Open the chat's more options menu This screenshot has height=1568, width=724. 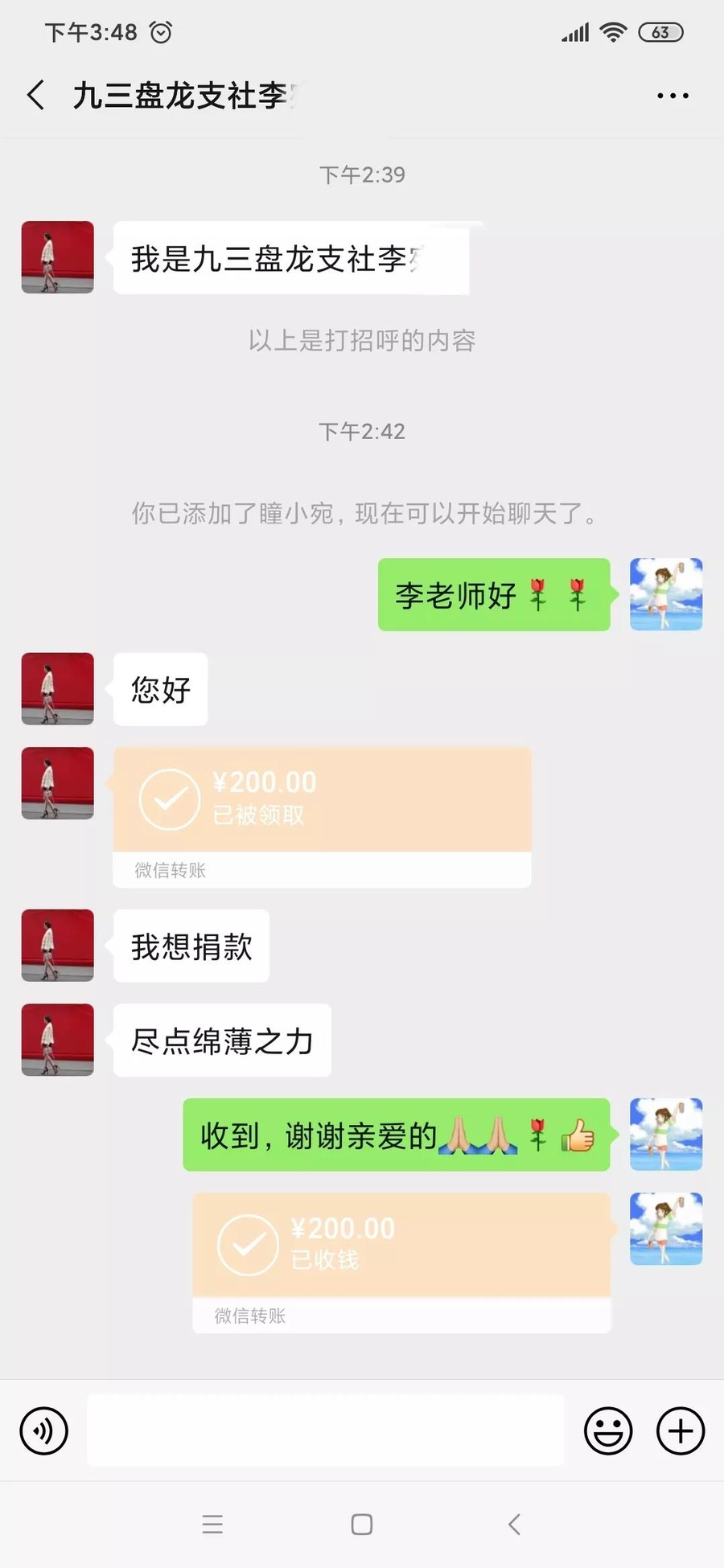(673, 96)
